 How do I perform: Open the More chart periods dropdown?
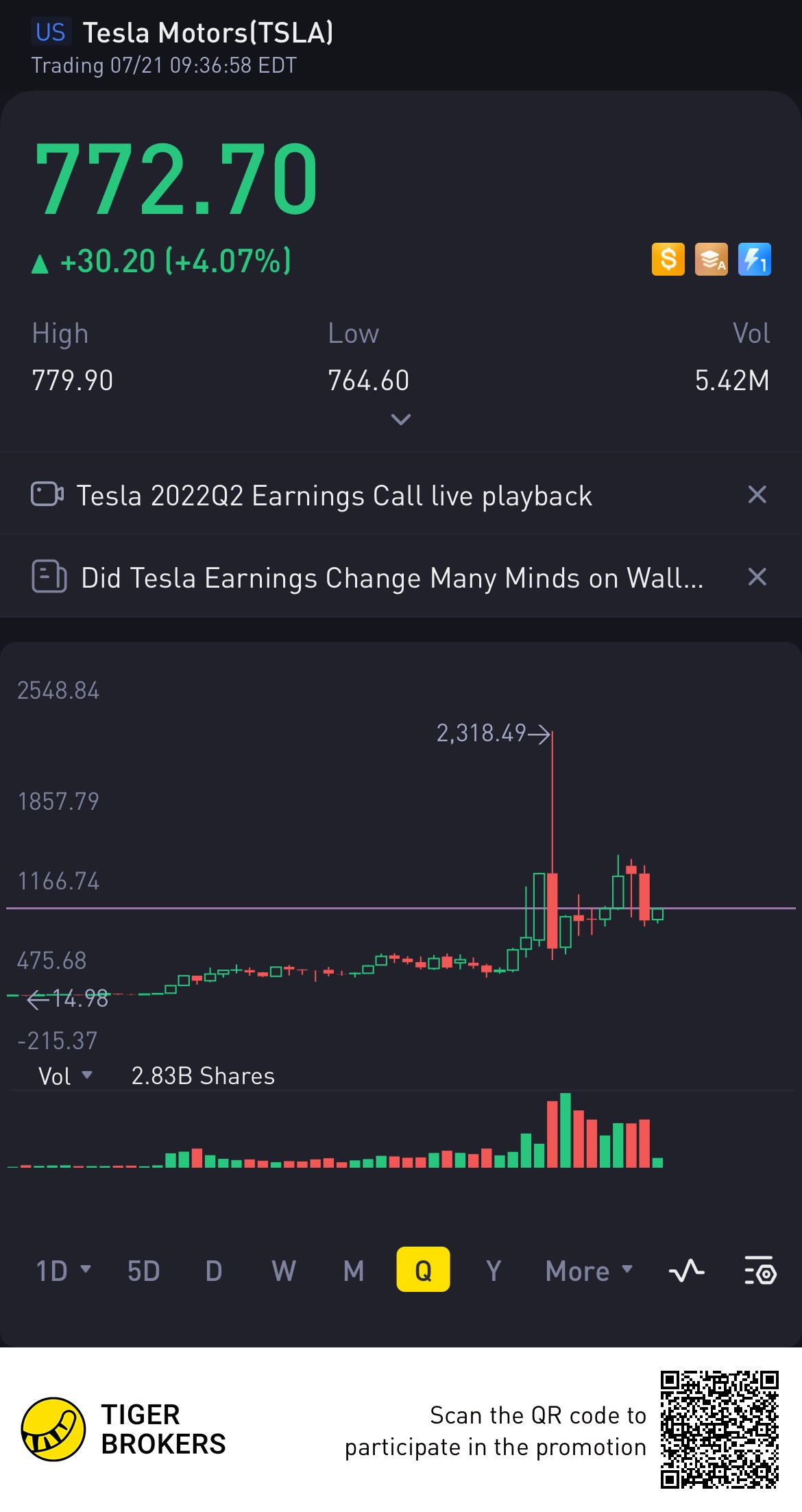(x=588, y=1271)
